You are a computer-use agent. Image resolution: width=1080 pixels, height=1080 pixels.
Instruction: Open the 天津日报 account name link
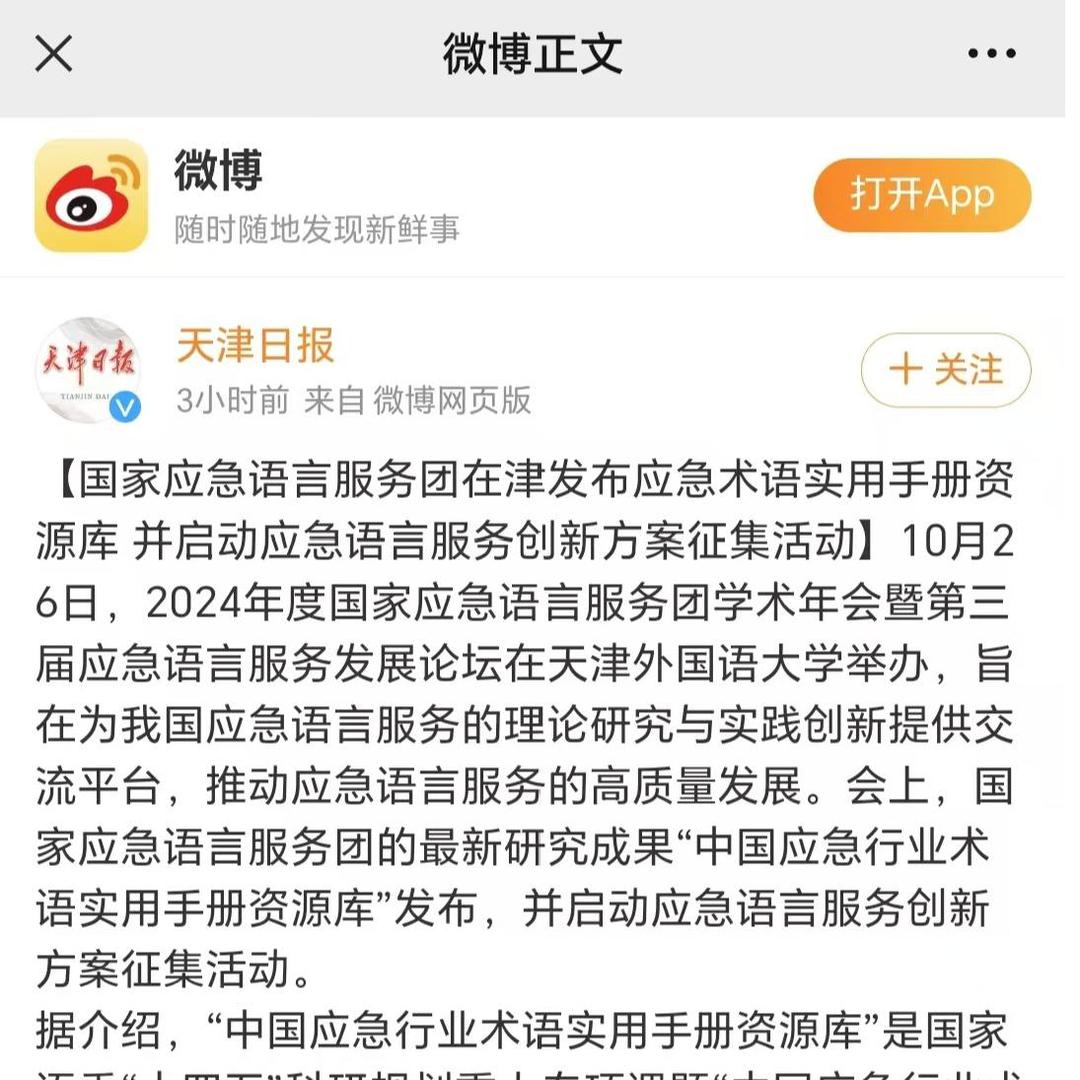click(x=255, y=346)
